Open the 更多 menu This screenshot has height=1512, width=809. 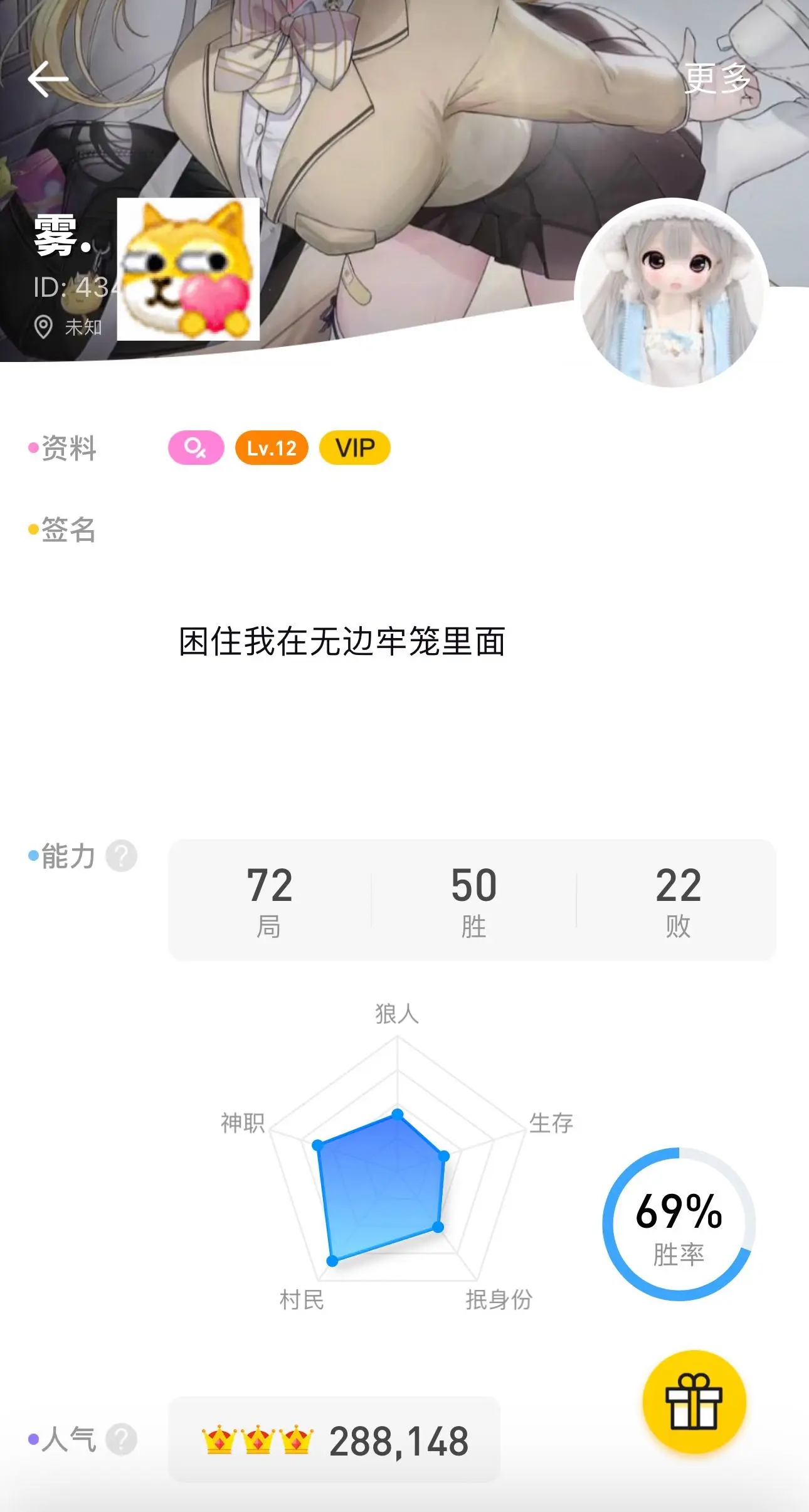[717, 79]
